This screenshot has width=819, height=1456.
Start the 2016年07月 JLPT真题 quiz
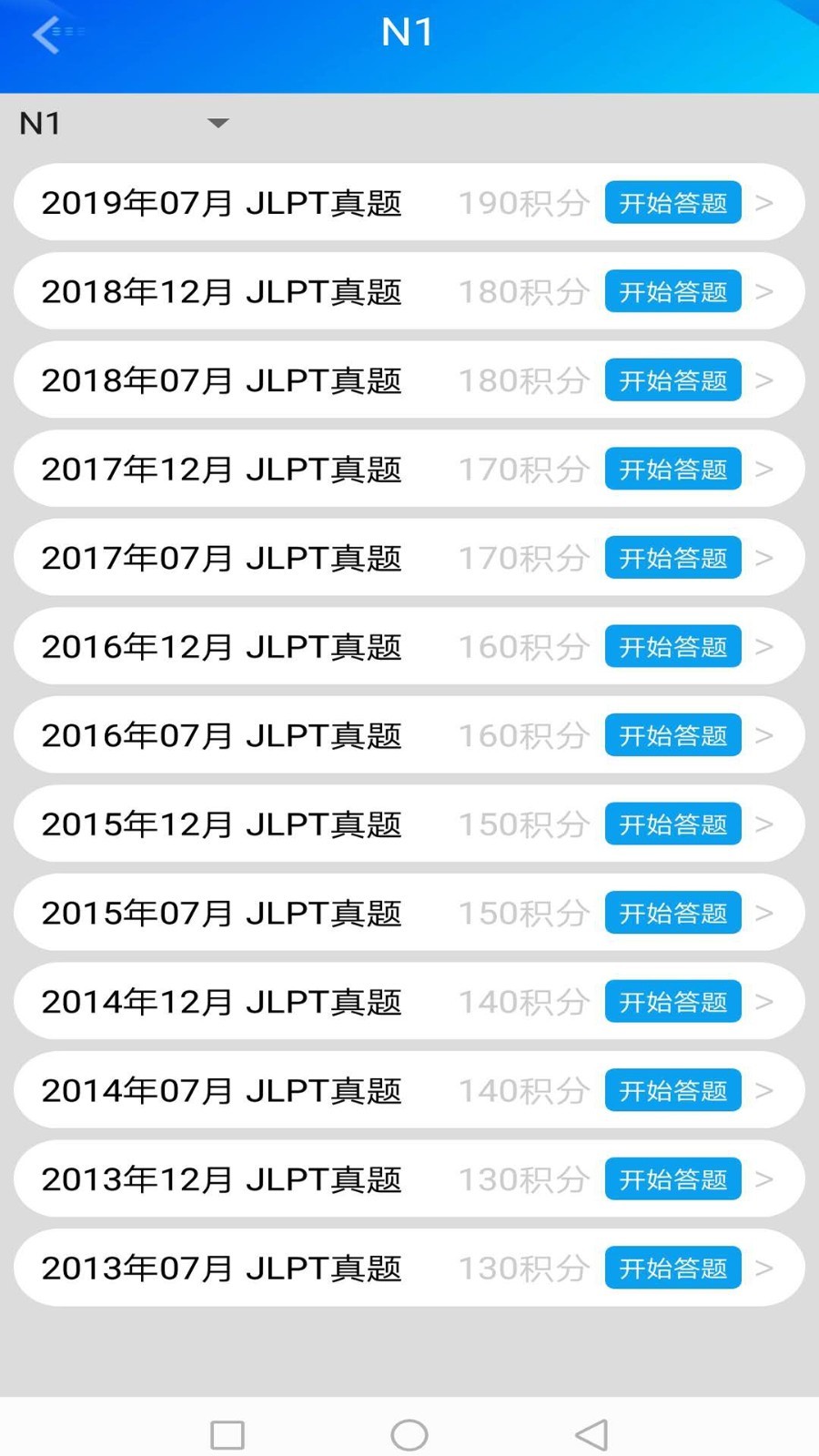[672, 735]
